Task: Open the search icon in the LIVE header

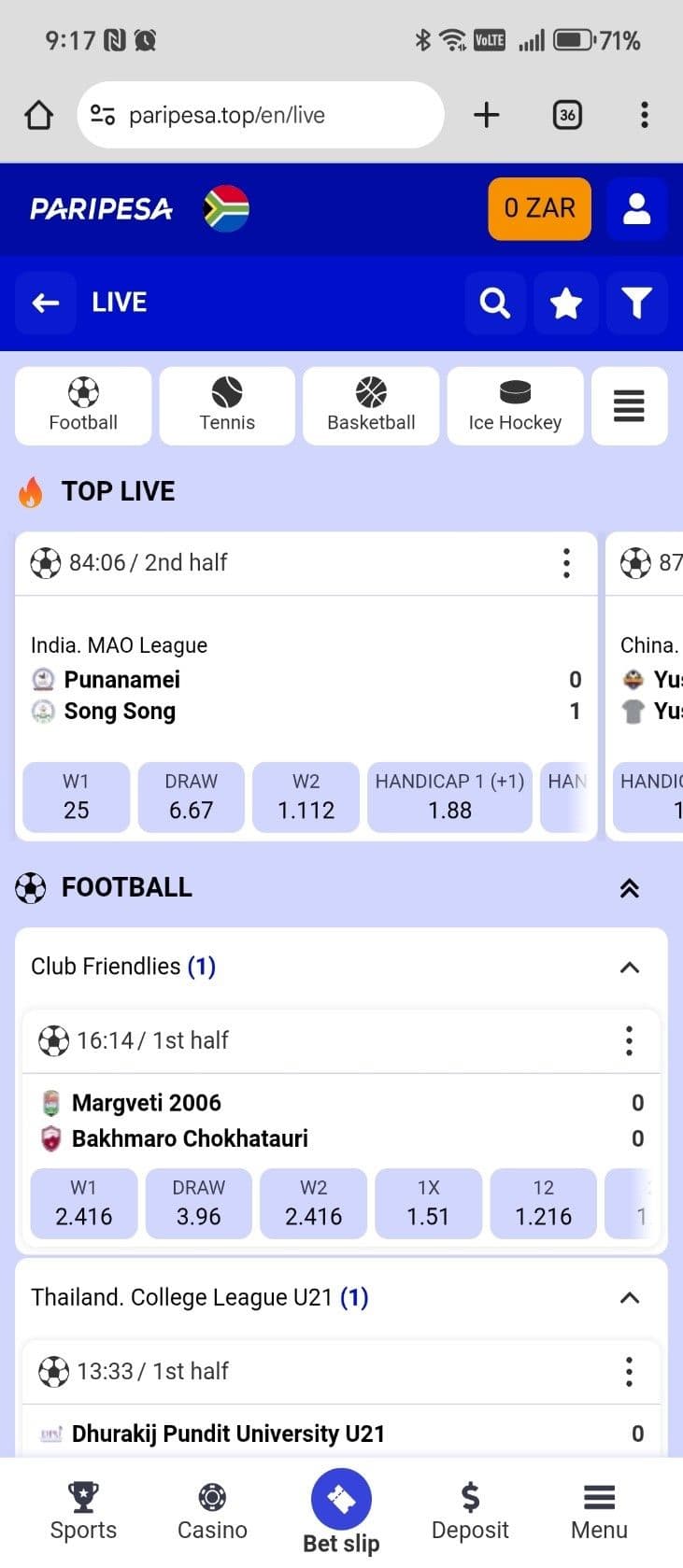Action: [x=495, y=303]
